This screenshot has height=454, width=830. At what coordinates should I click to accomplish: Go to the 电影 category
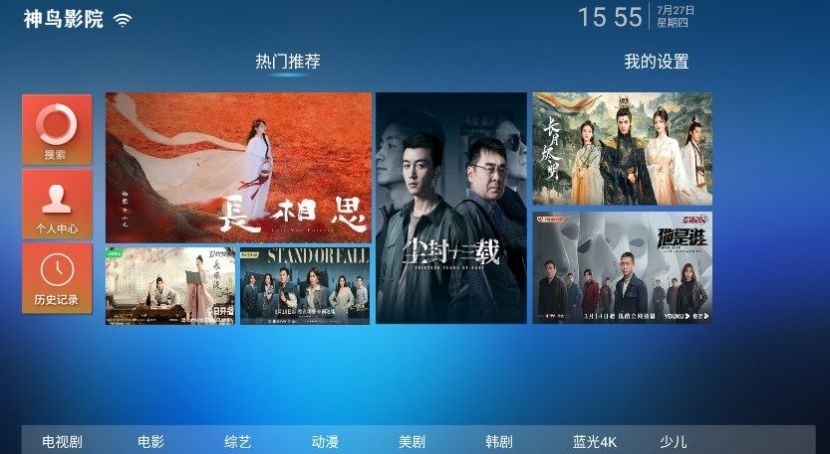pyautogui.click(x=151, y=441)
